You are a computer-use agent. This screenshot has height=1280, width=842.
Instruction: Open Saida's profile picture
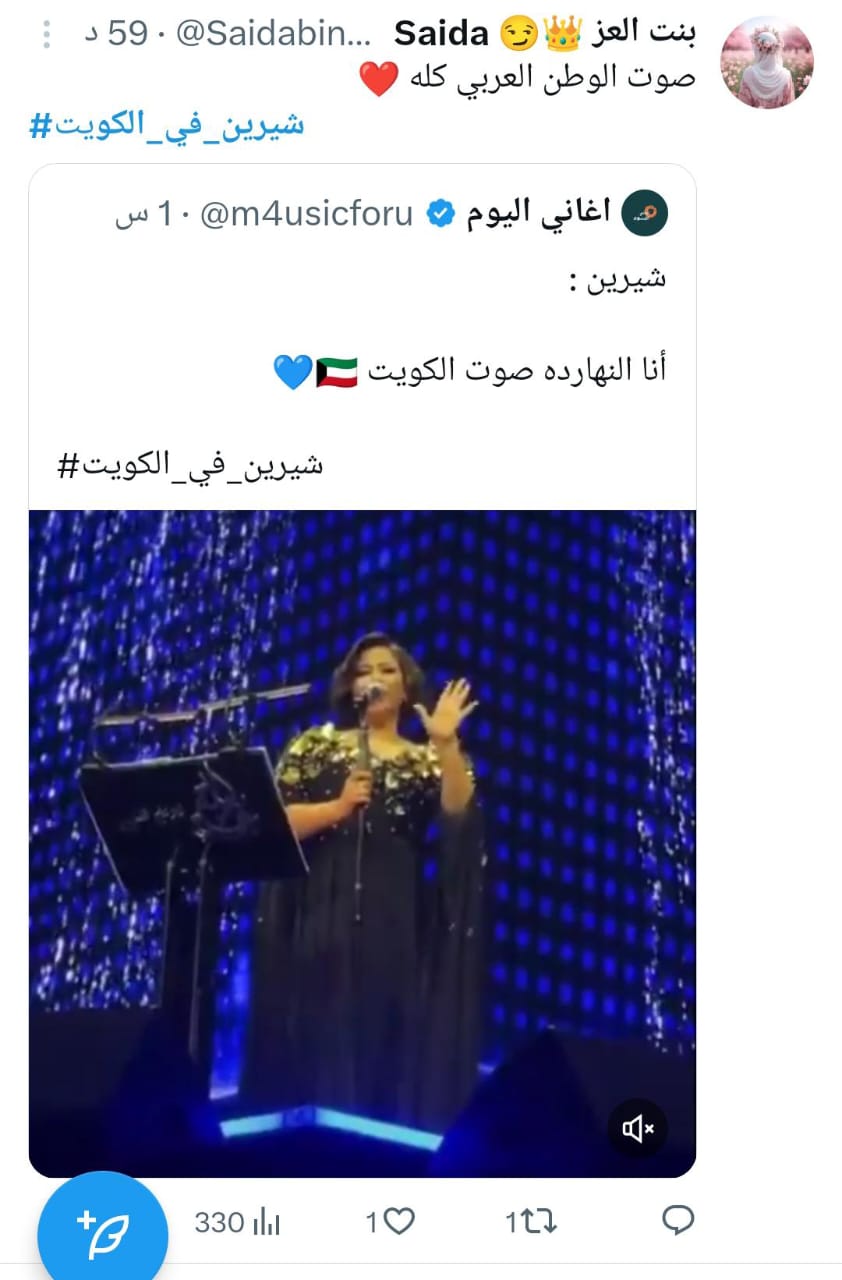coord(768,62)
